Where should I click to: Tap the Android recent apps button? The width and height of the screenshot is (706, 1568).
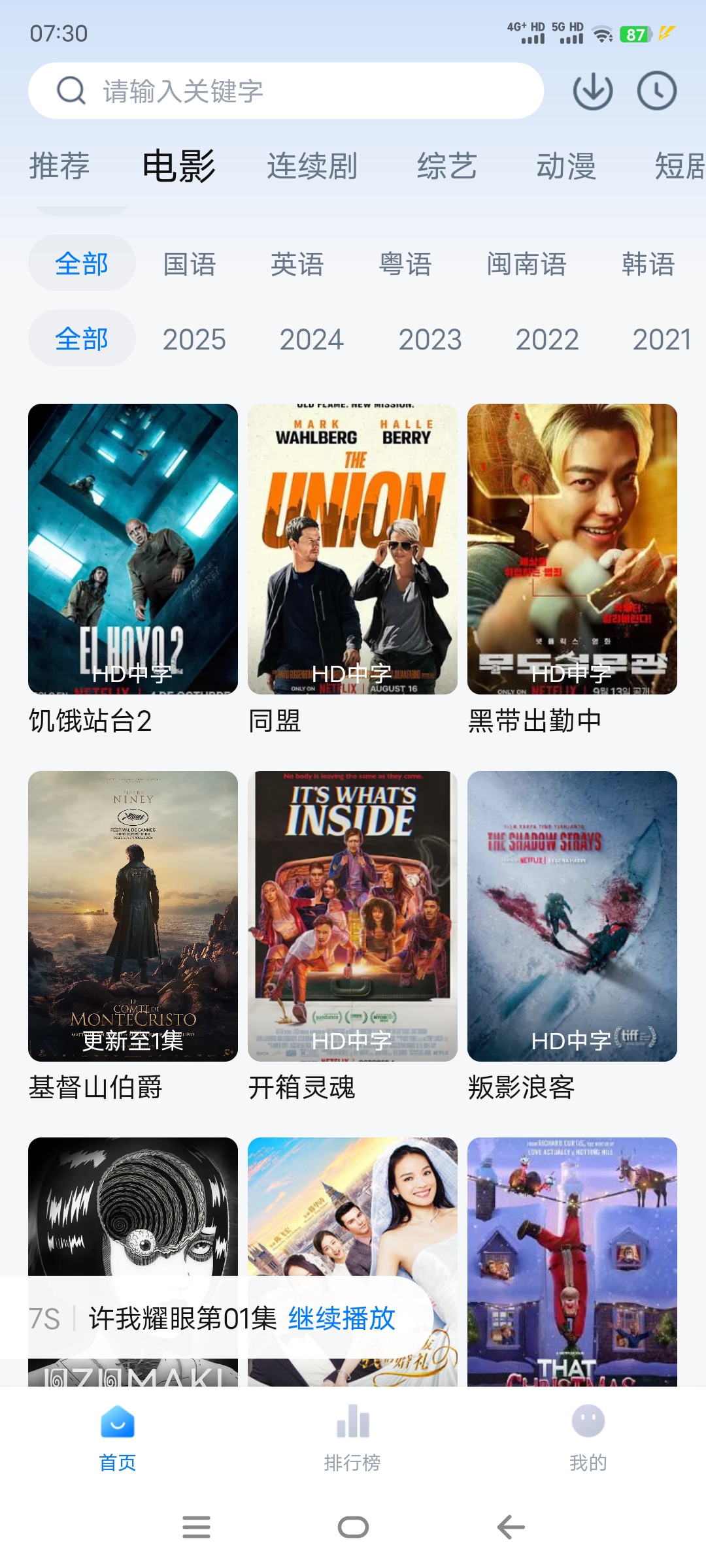[x=196, y=1527]
